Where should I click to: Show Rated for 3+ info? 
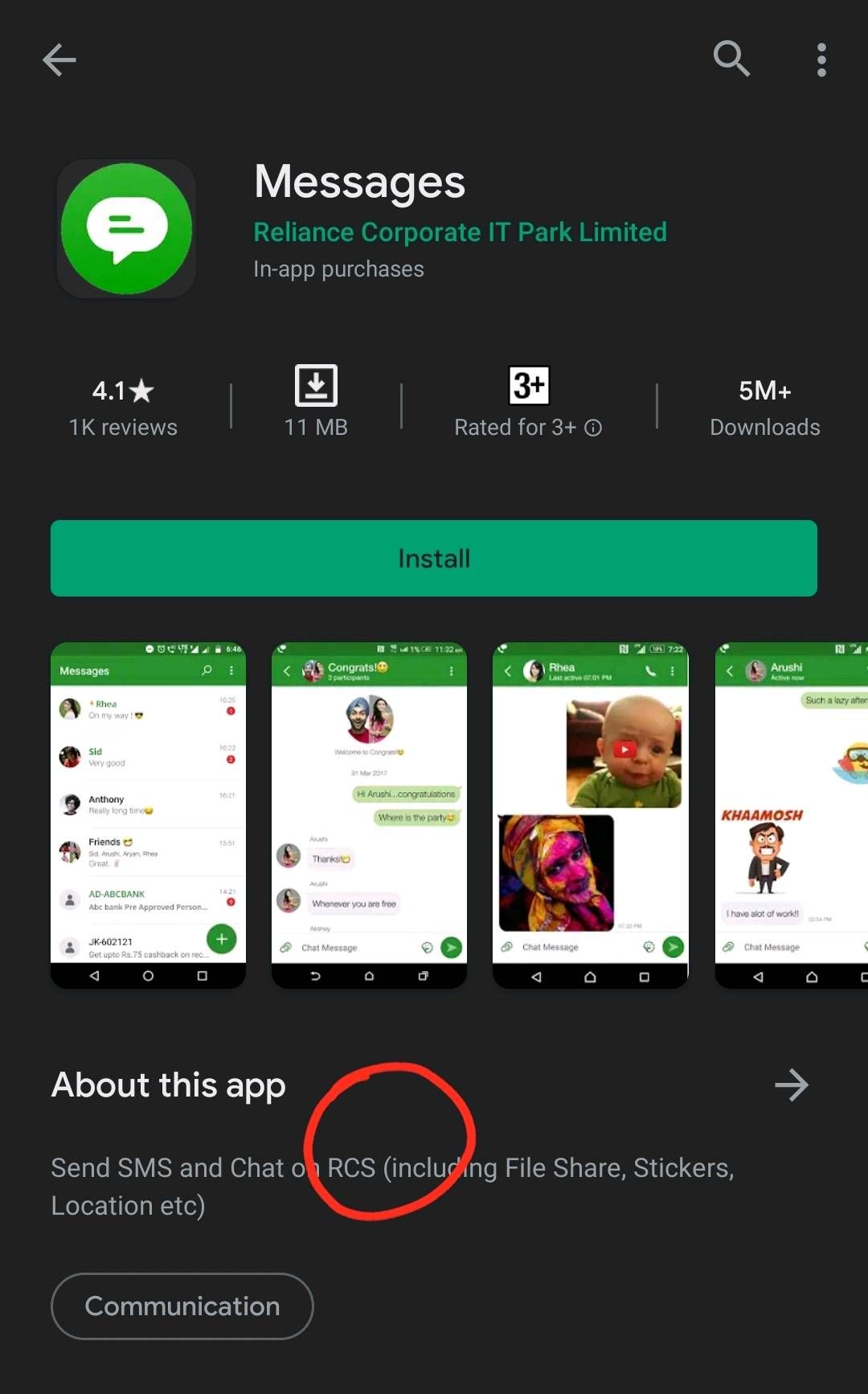pos(593,428)
